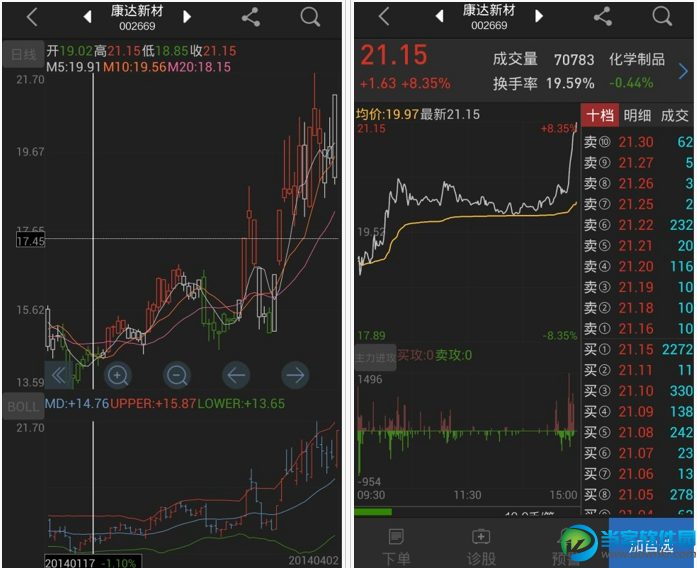Image resolution: width=697 pixels, height=568 pixels.
Task: Switch to the 十档 tab
Action: [600, 115]
